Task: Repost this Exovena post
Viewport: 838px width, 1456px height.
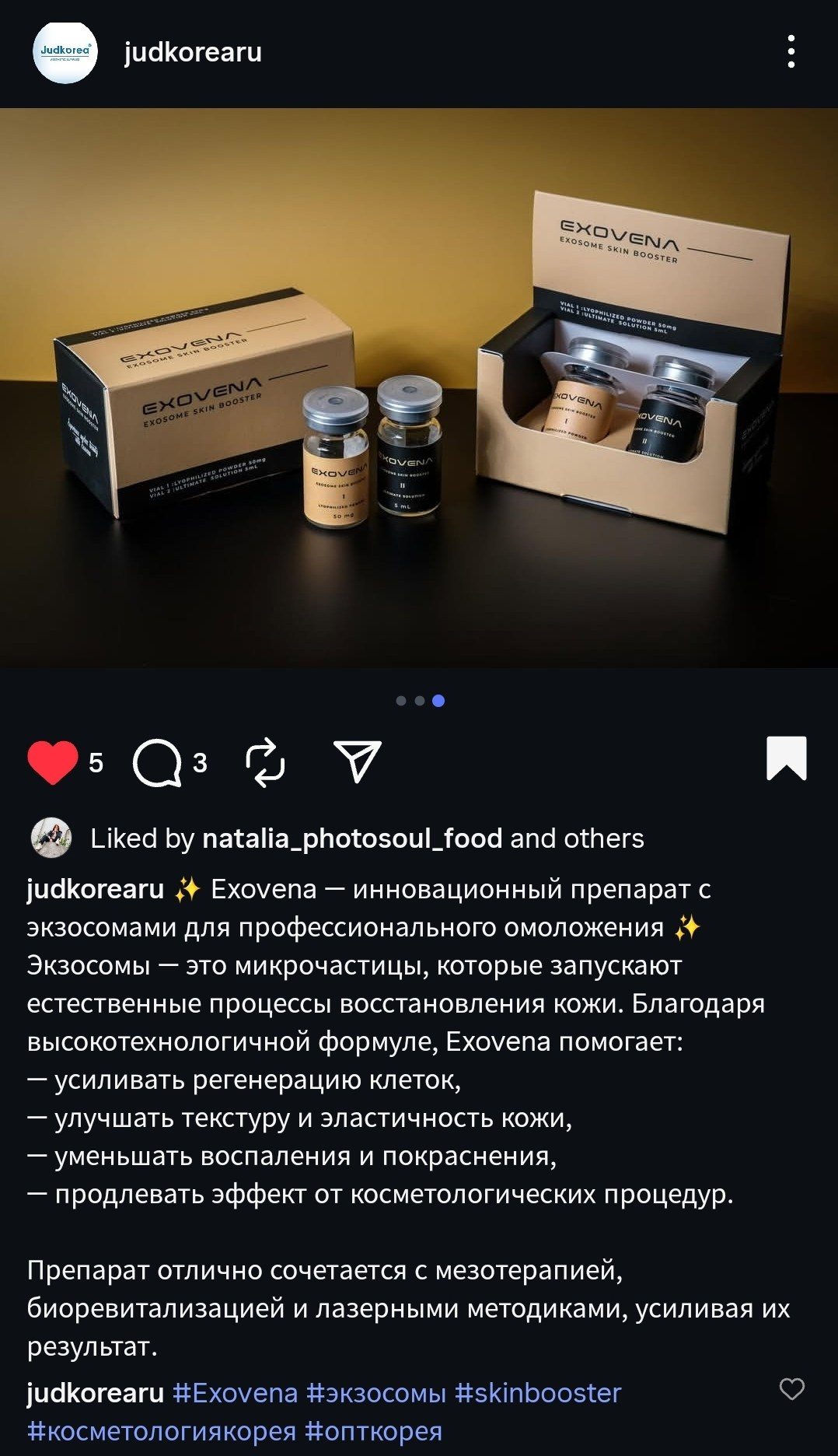Action: coord(265,762)
